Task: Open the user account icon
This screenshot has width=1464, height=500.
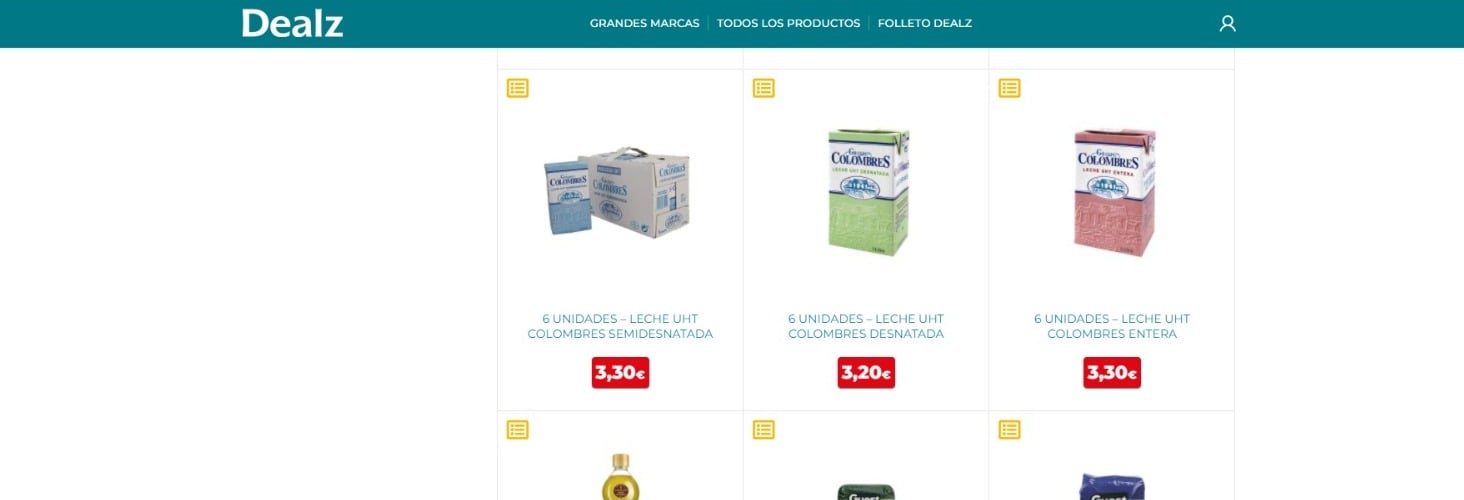Action: (1227, 23)
